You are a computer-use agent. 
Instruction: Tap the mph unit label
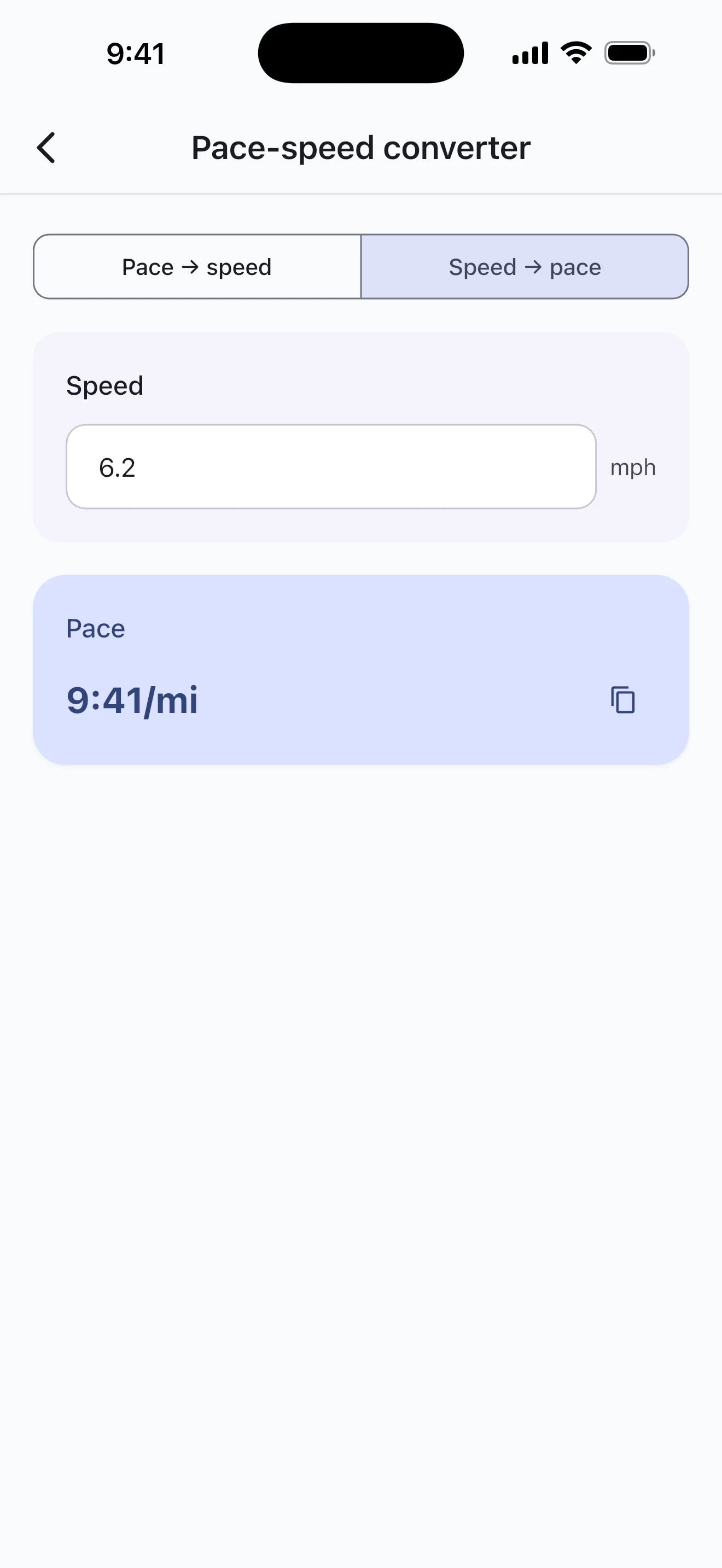coord(632,466)
